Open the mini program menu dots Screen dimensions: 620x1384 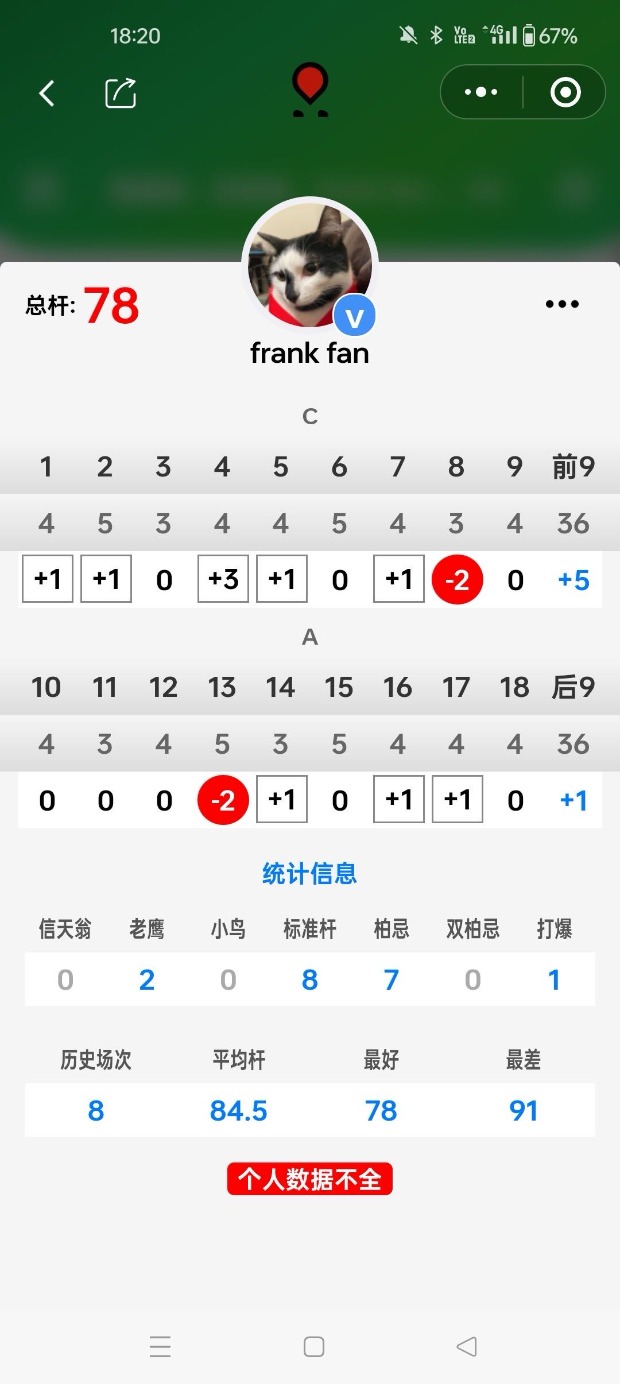(x=481, y=92)
